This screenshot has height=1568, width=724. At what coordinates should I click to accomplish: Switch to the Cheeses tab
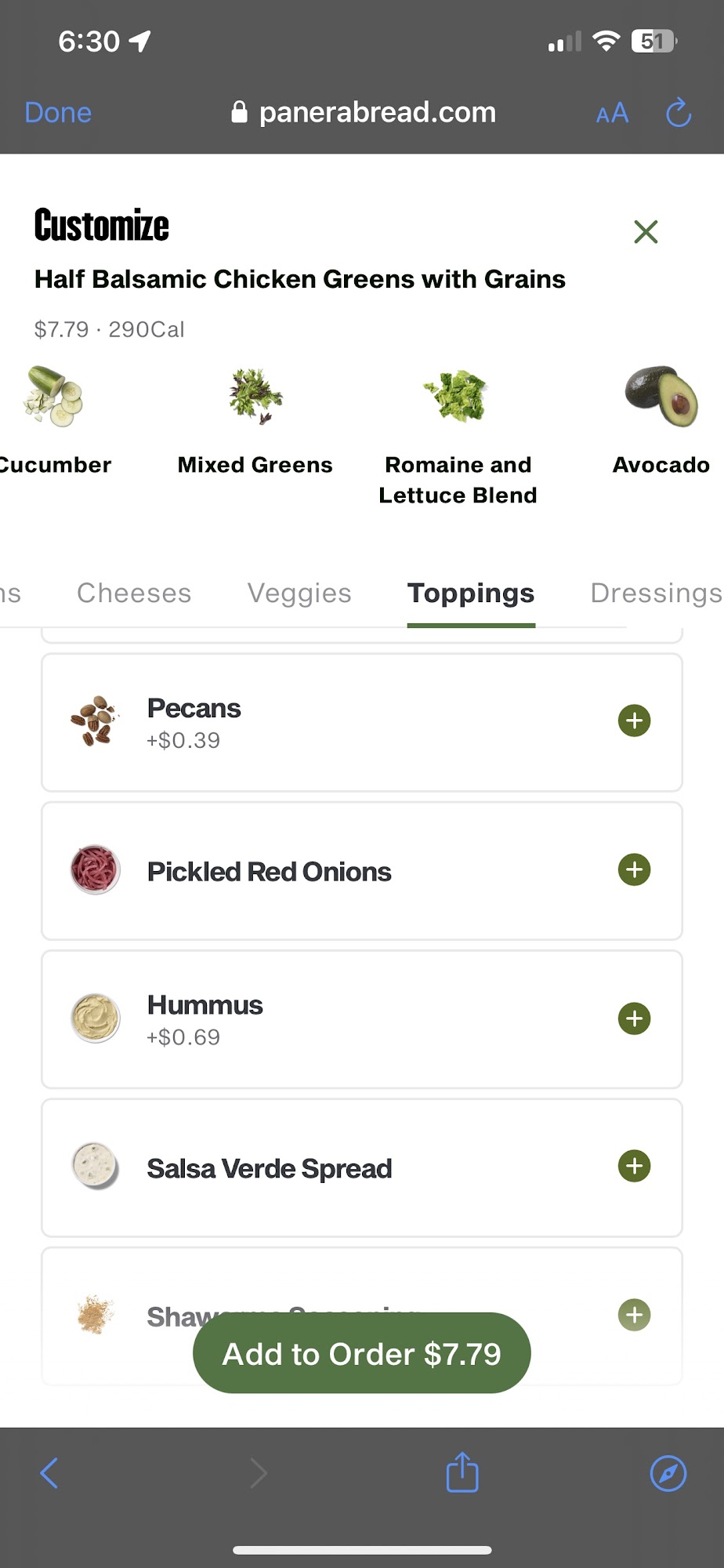tap(133, 593)
